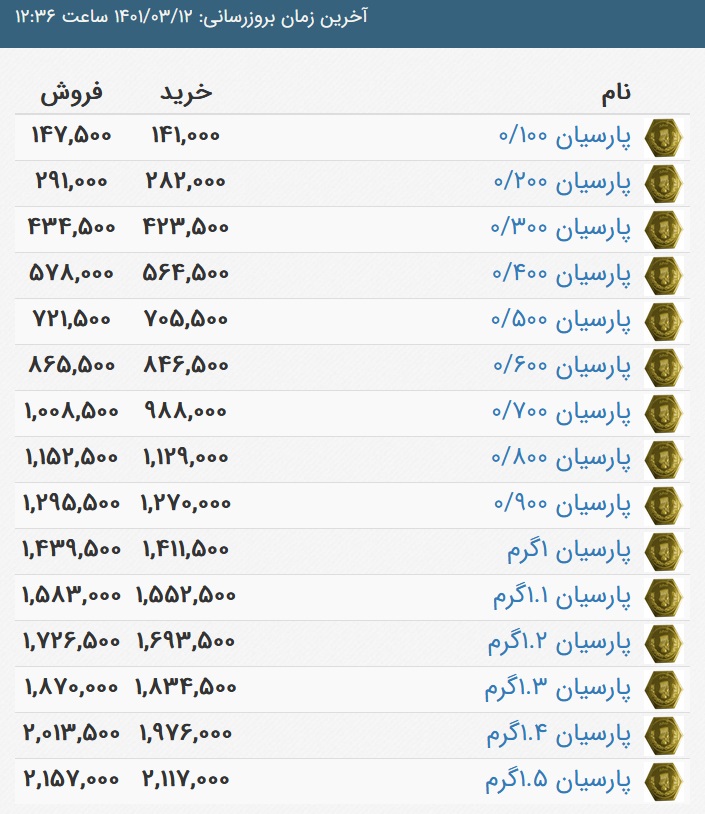Open the پارسیان ۱گرم link

pyautogui.click(x=570, y=551)
